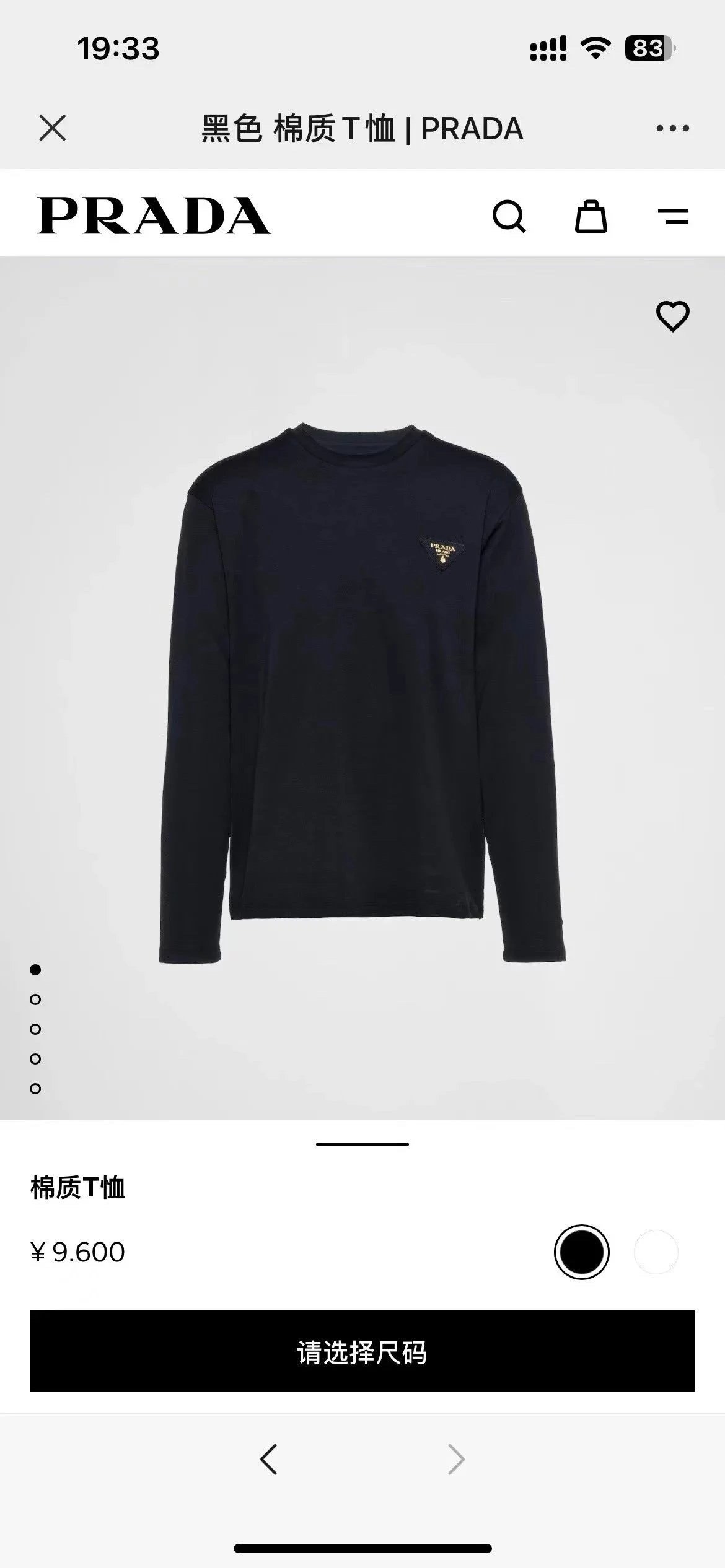Select the black color swatch

pos(581,1252)
